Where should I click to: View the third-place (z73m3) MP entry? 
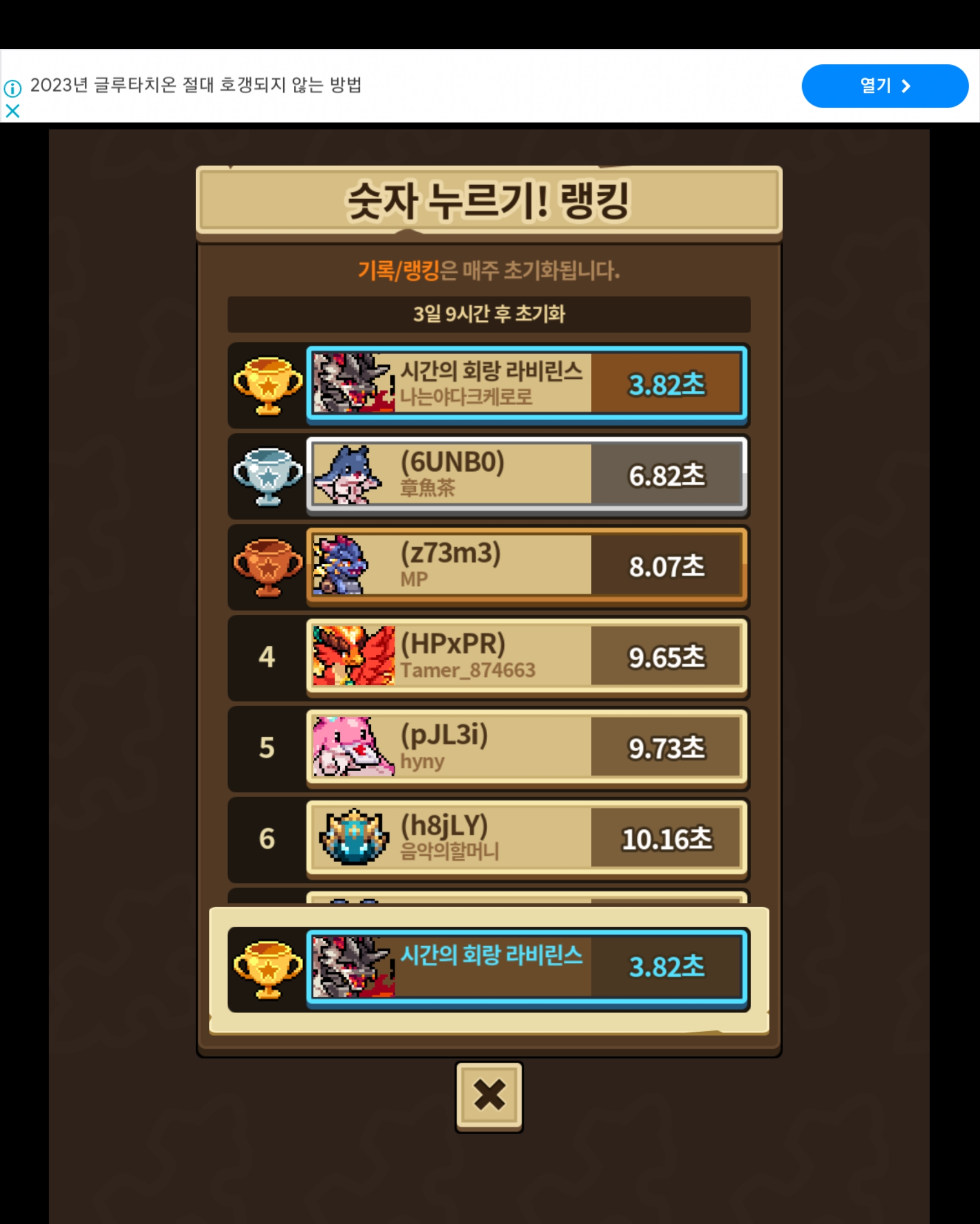[526, 565]
